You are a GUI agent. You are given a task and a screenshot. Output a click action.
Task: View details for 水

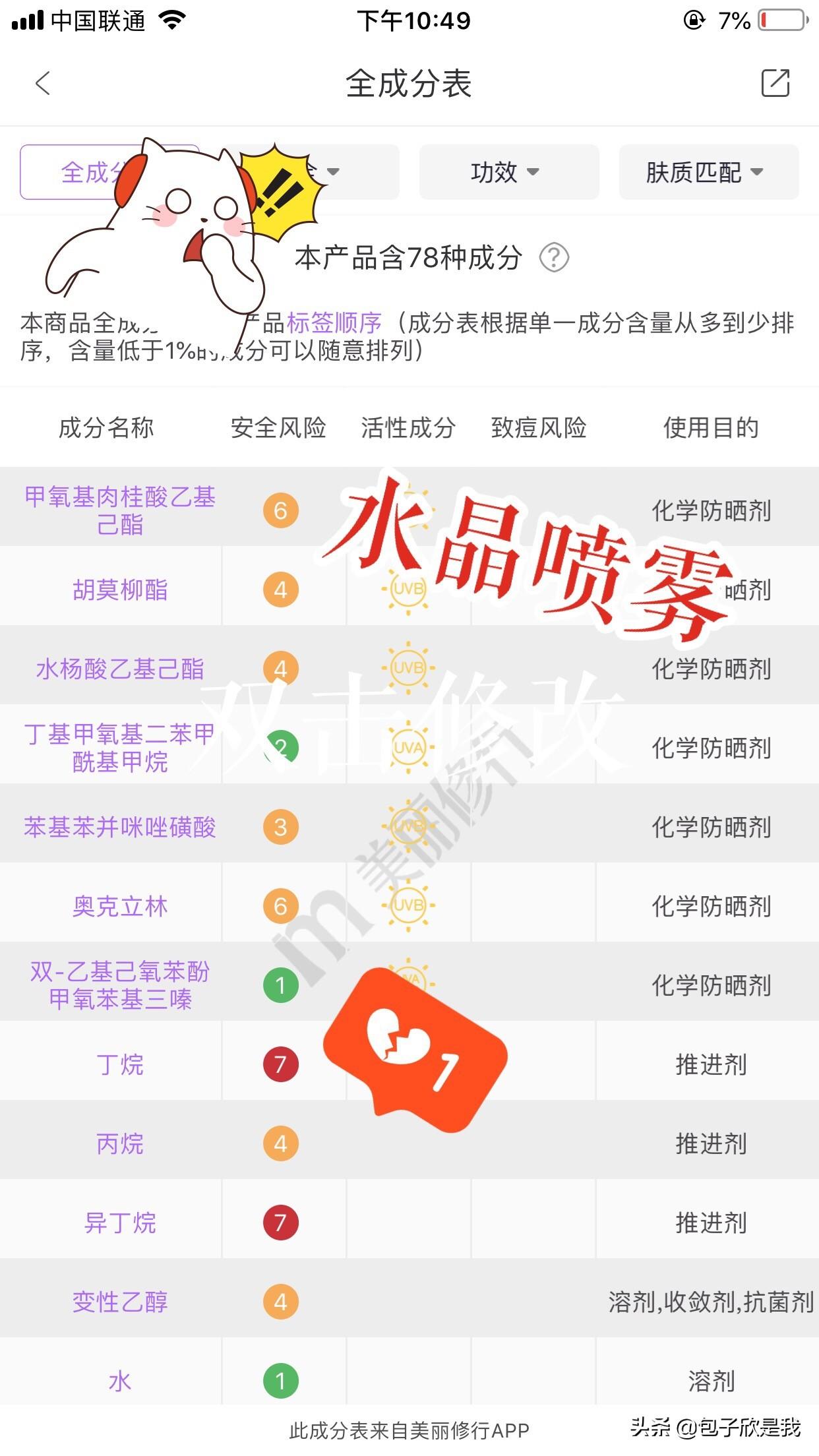point(120,1381)
